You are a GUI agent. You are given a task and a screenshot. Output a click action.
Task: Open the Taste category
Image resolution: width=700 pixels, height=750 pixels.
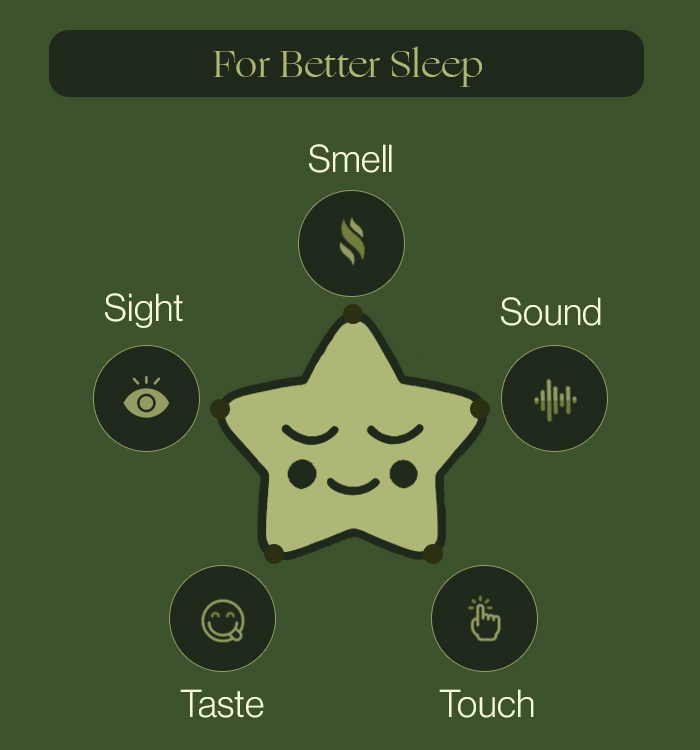pos(222,619)
